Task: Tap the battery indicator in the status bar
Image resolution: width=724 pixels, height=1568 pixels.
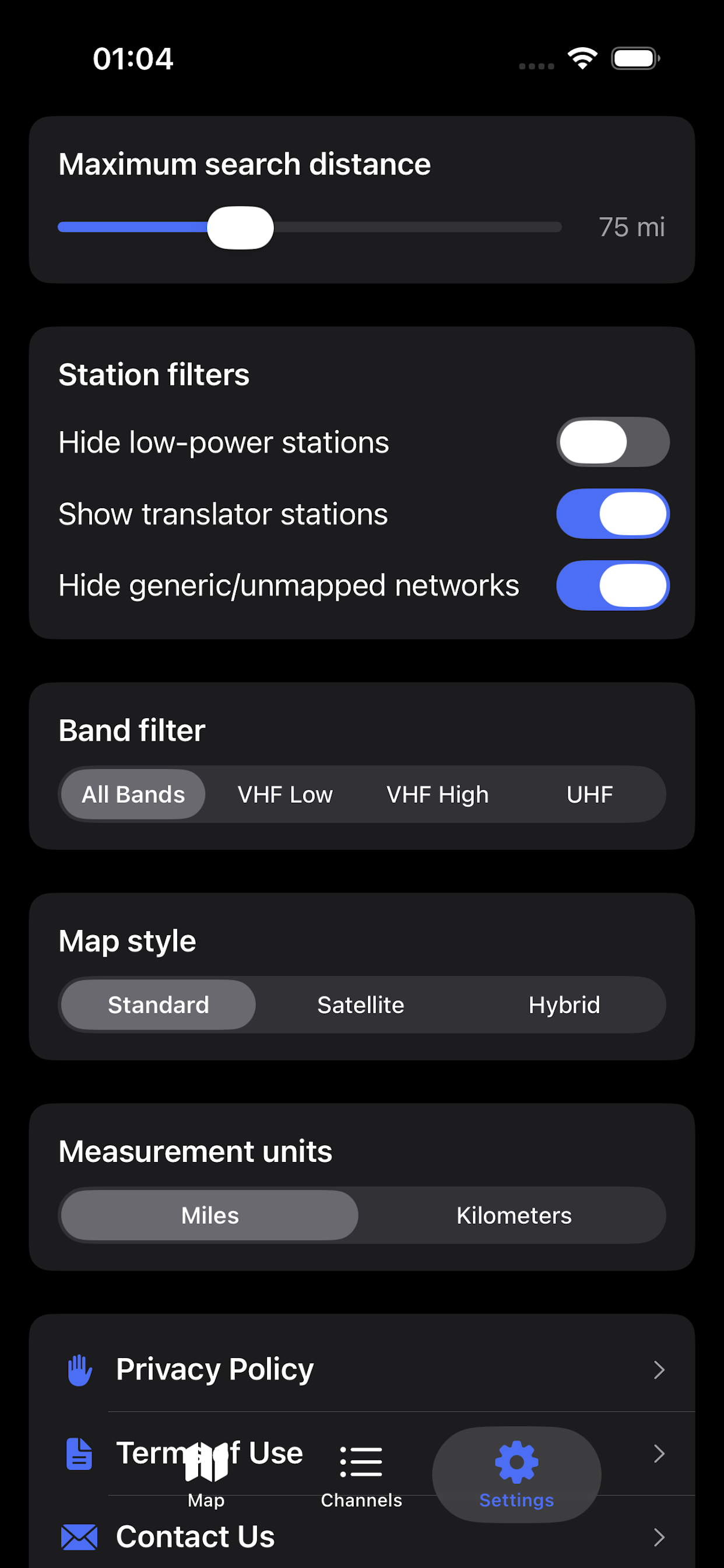Action: [x=635, y=58]
